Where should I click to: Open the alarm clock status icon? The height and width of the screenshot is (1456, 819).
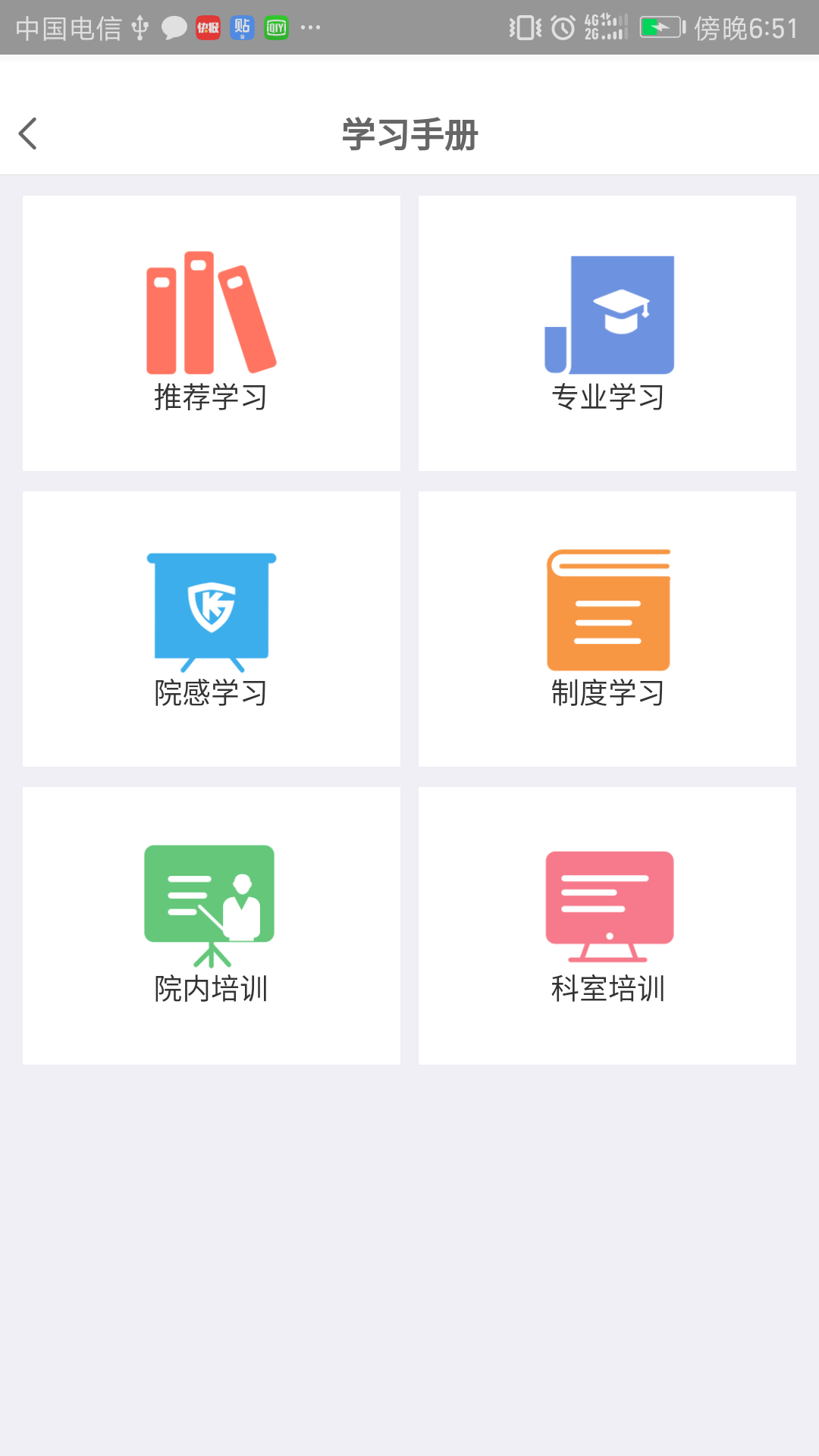point(562,27)
